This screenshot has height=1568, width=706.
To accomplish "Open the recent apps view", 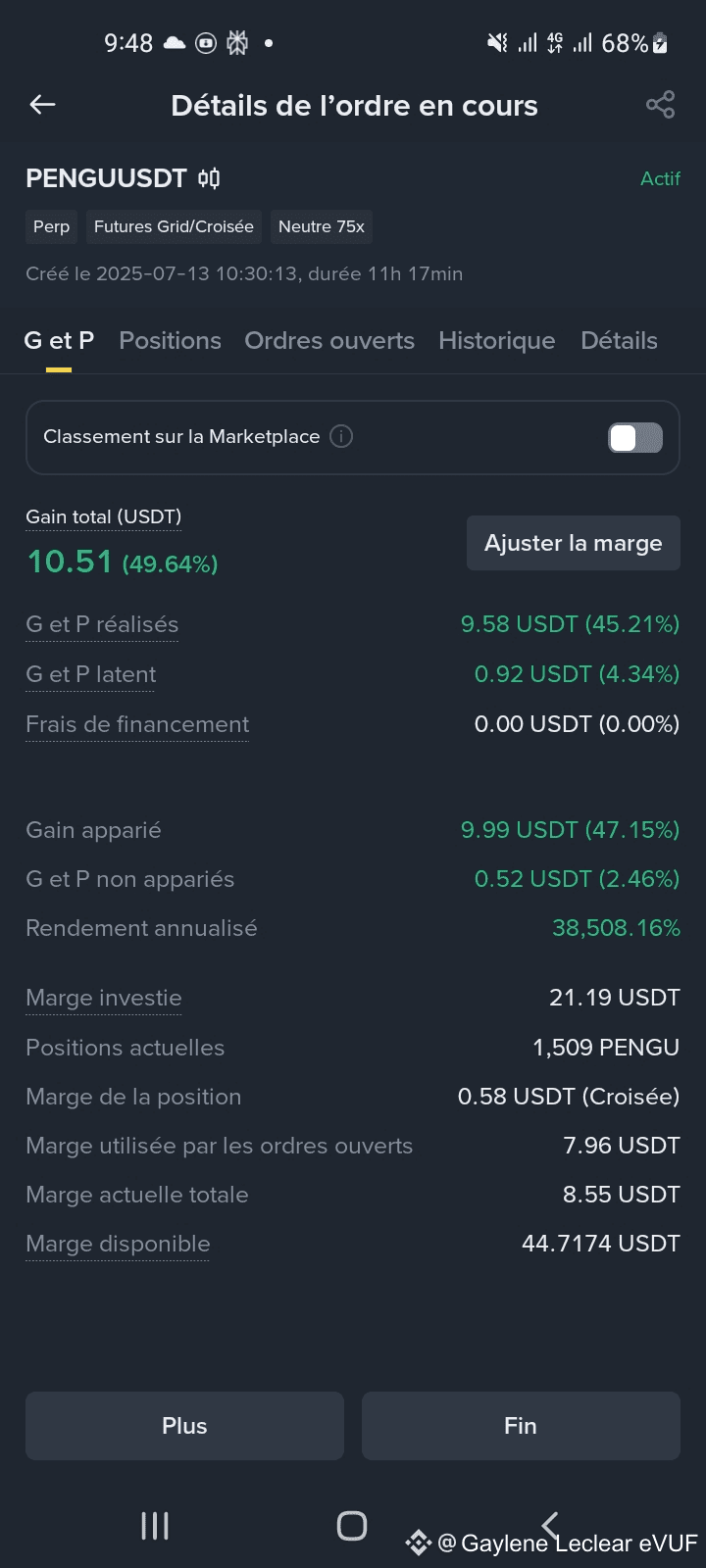I will click(155, 1526).
